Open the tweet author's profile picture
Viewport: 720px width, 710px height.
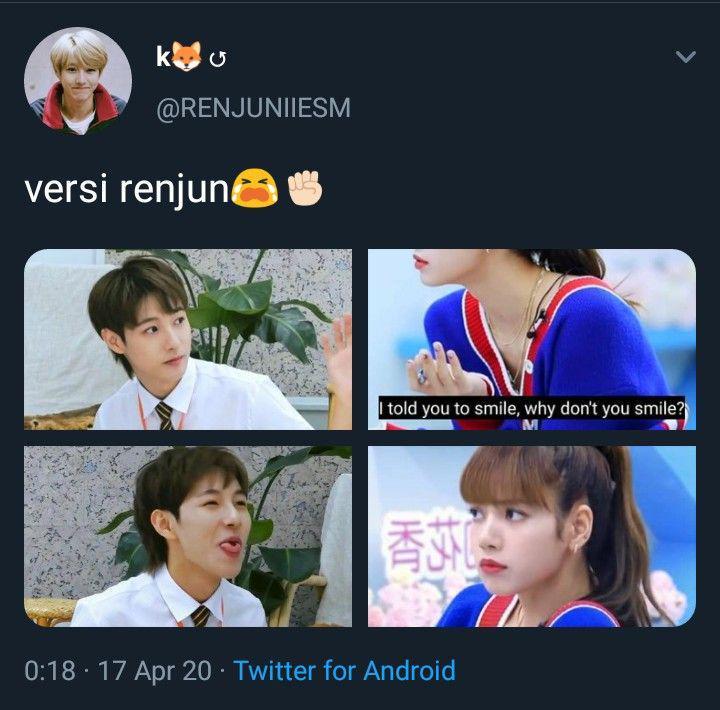pos(78,81)
